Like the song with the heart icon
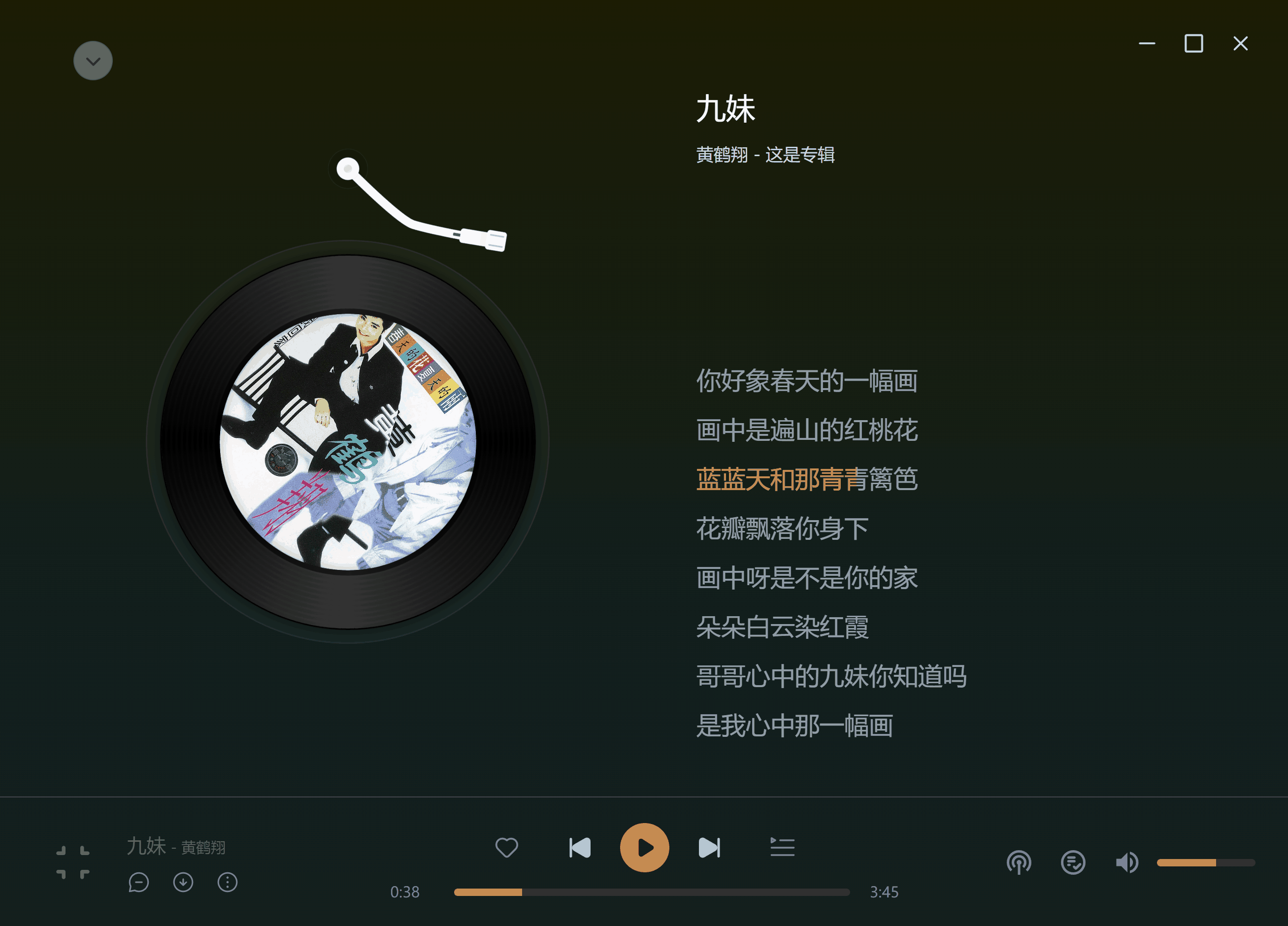Viewport: 1288px width, 926px height. (506, 848)
